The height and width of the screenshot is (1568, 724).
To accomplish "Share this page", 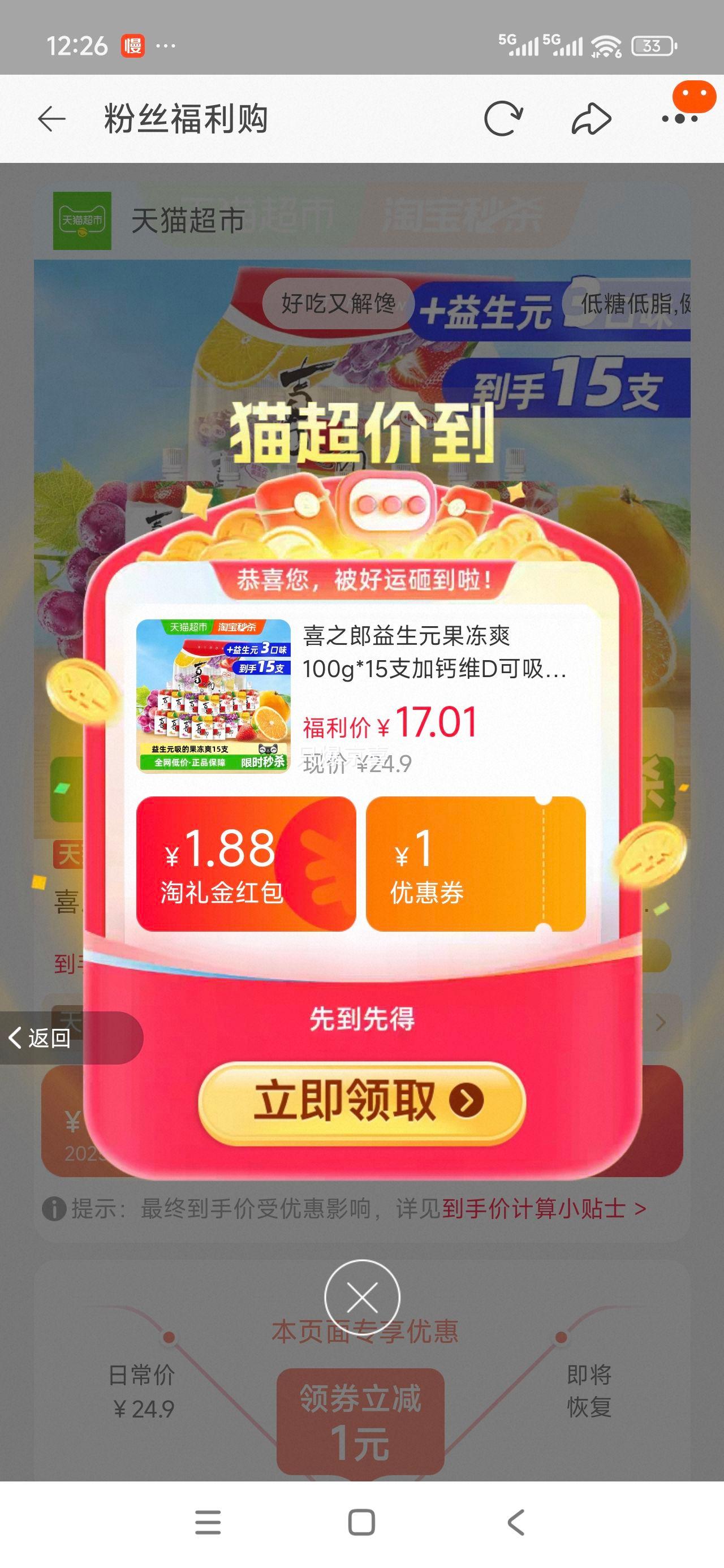I will pyautogui.click(x=591, y=119).
